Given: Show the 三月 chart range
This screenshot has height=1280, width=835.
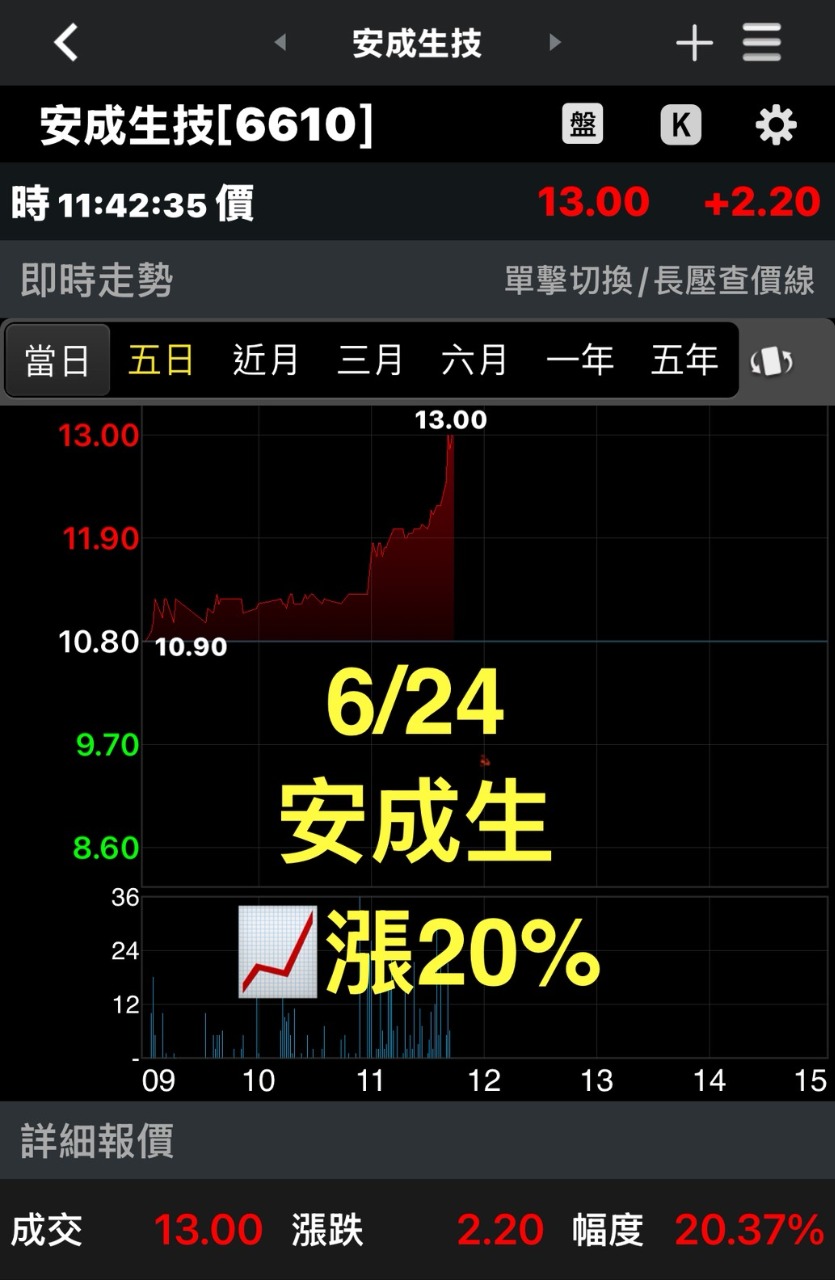Looking at the screenshot, I should point(370,360).
